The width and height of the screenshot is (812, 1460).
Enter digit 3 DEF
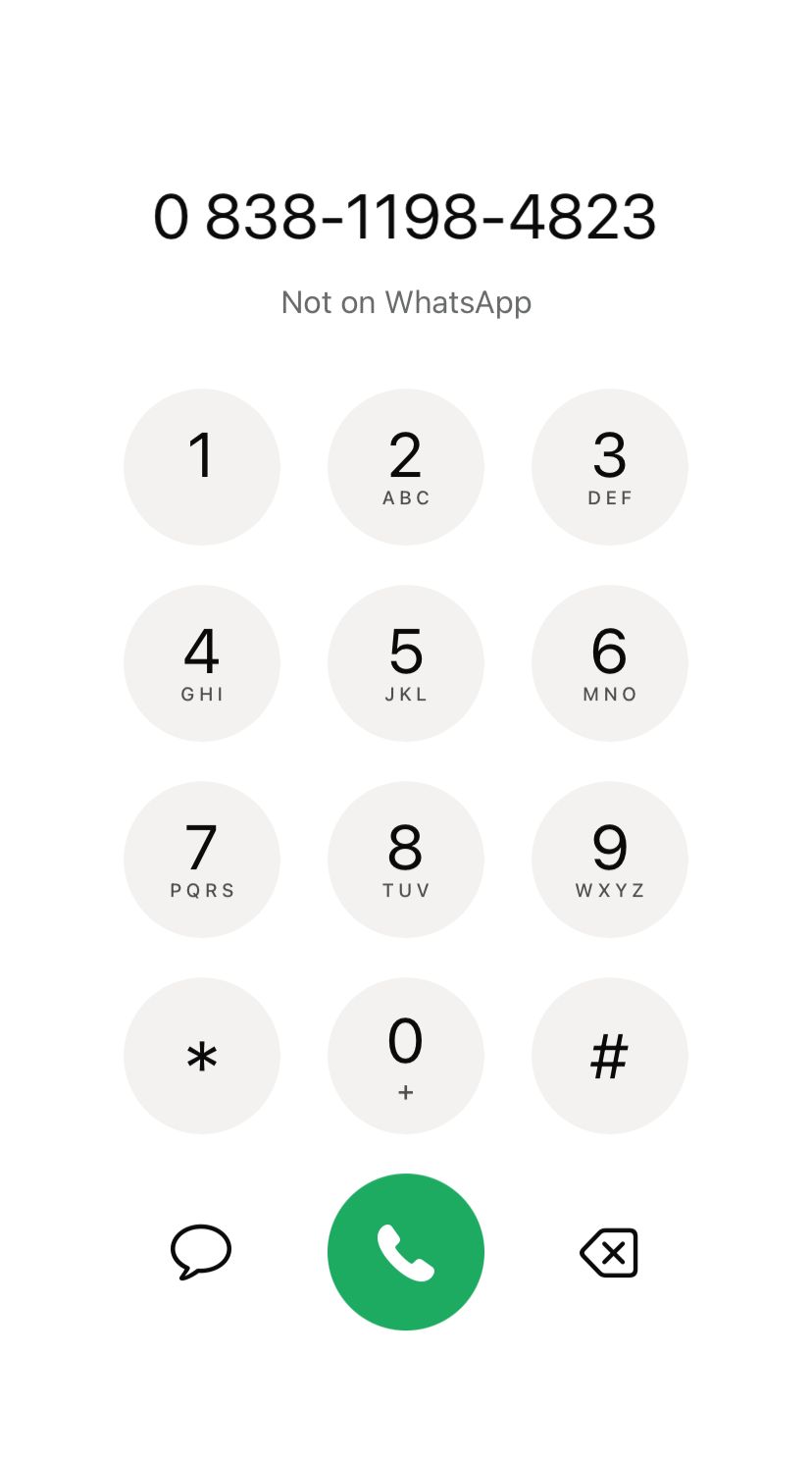pos(610,467)
